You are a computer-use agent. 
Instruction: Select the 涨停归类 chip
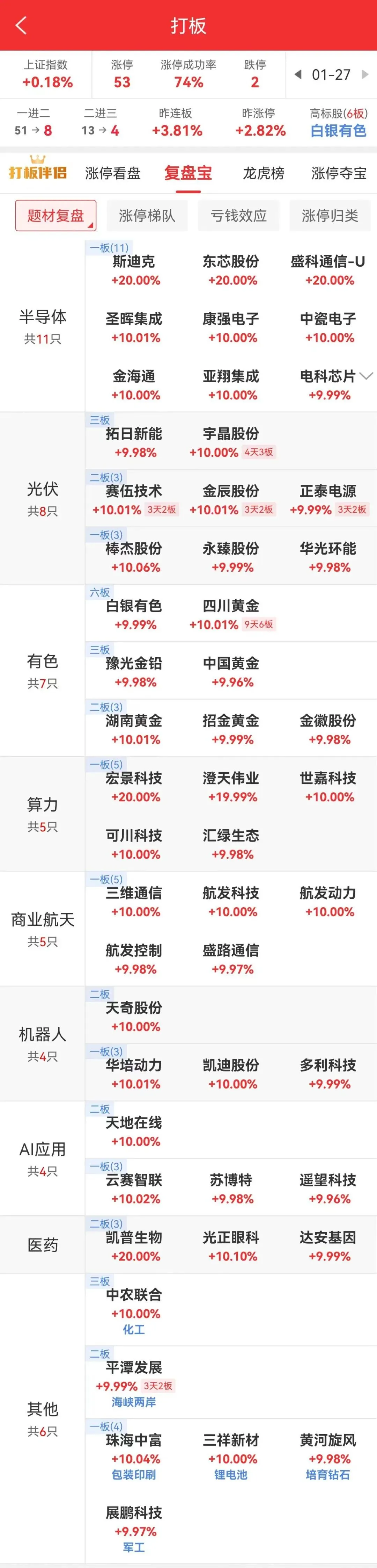pyautogui.click(x=330, y=216)
